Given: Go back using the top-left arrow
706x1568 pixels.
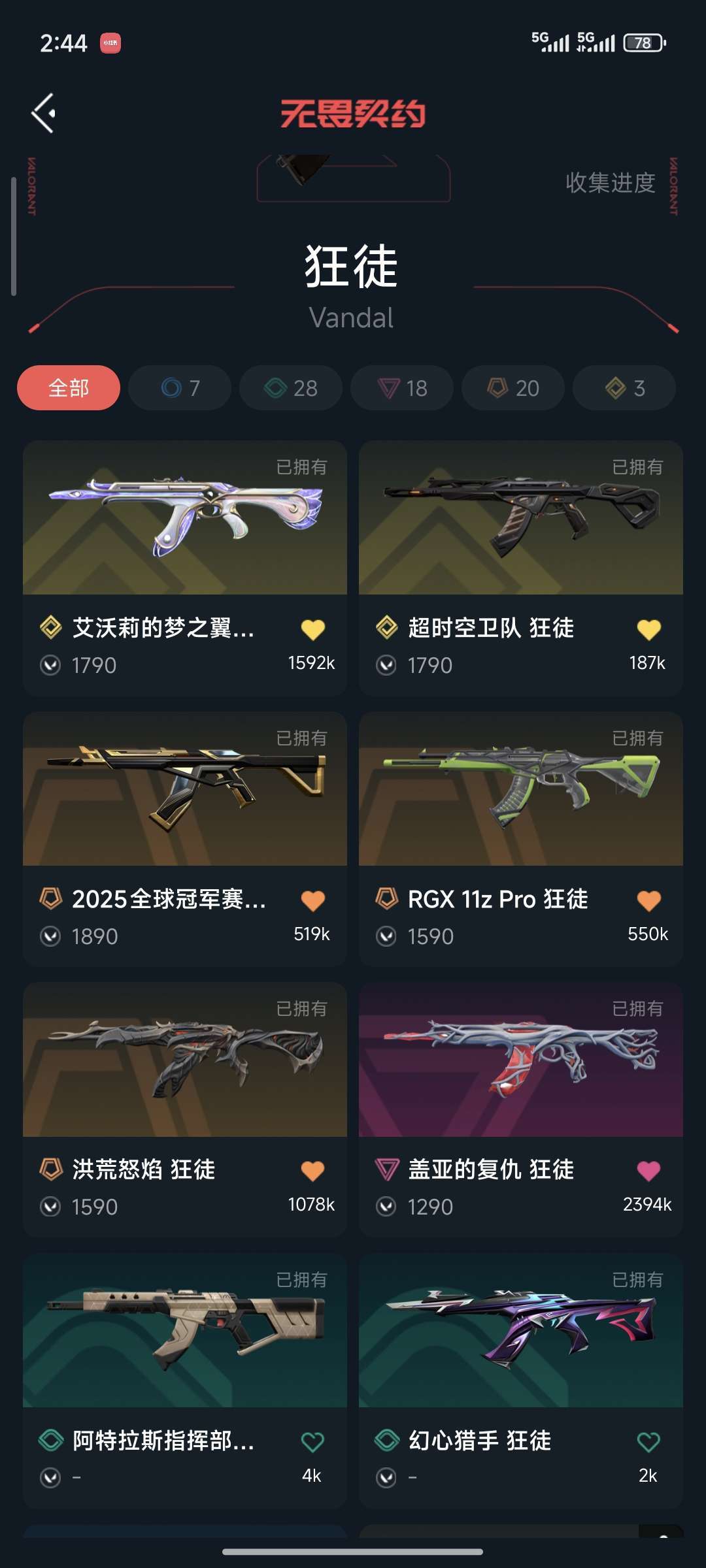Looking at the screenshot, I should [43, 113].
